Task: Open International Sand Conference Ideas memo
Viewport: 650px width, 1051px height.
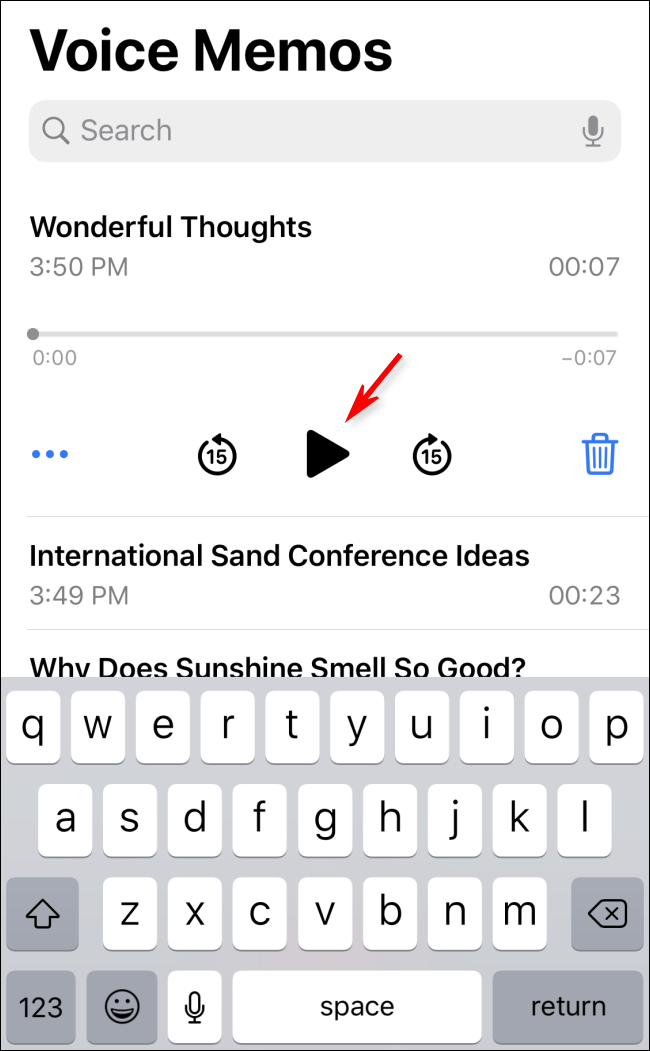Action: pos(280,573)
